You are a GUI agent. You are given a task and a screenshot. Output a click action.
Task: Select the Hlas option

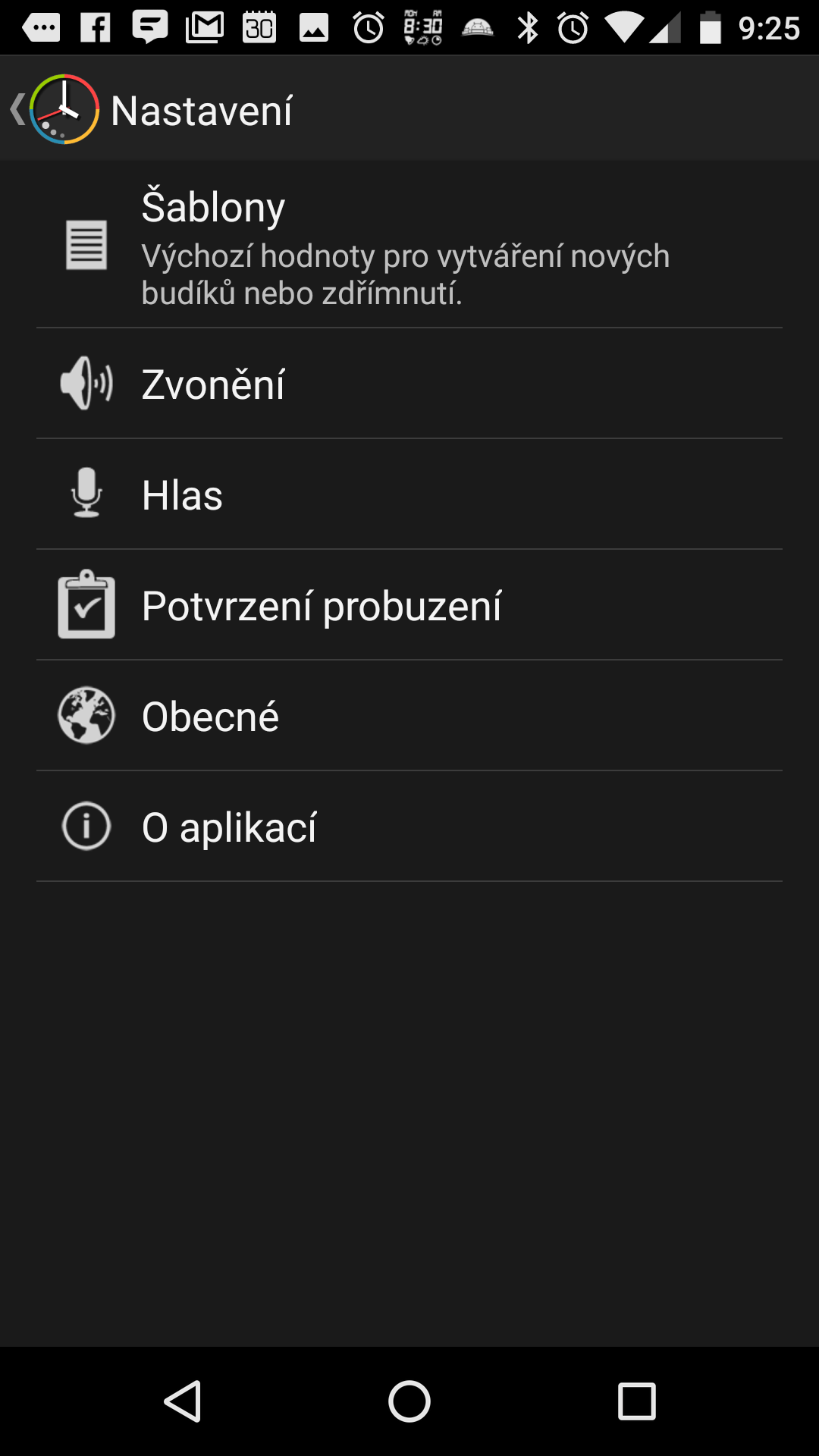tap(409, 494)
